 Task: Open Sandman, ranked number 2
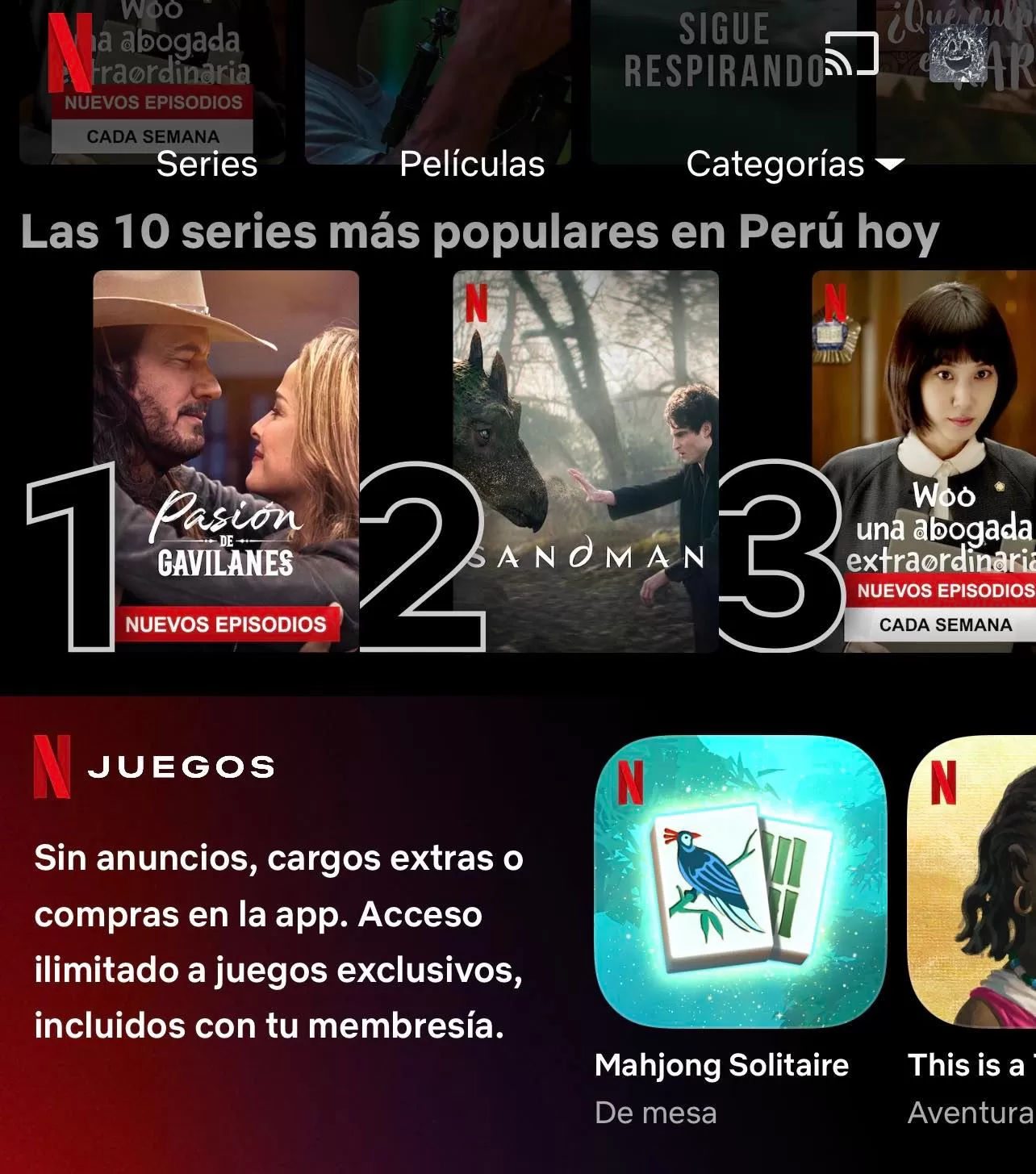pos(585,460)
